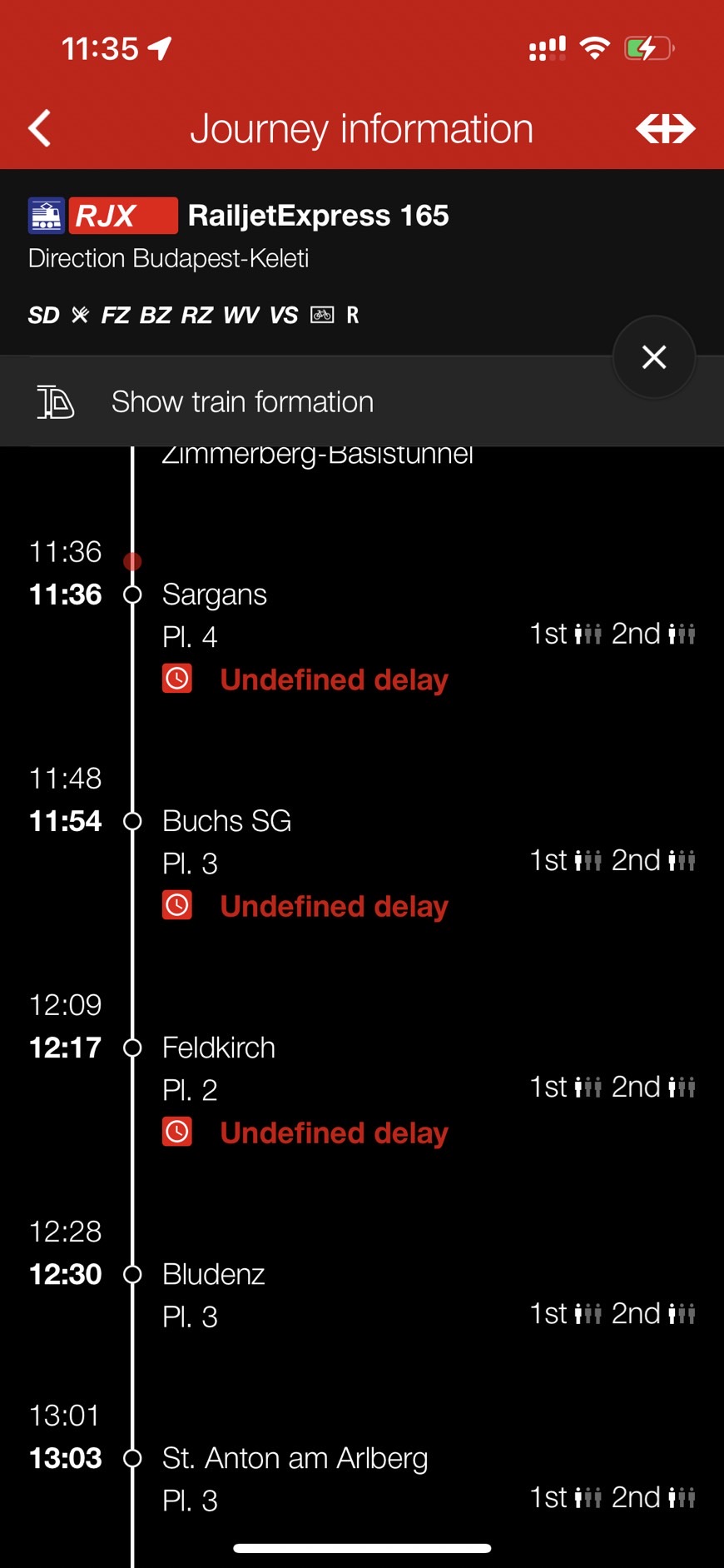Image resolution: width=724 pixels, height=1568 pixels.
Task: Show train formation
Action: pos(241,402)
